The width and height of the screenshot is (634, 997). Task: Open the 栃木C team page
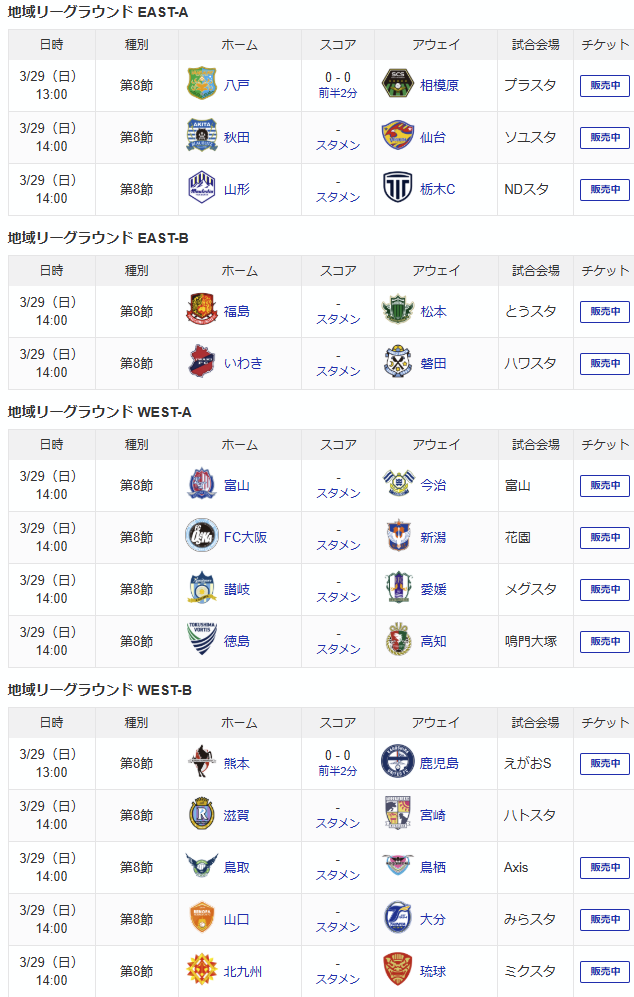(x=438, y=189)
